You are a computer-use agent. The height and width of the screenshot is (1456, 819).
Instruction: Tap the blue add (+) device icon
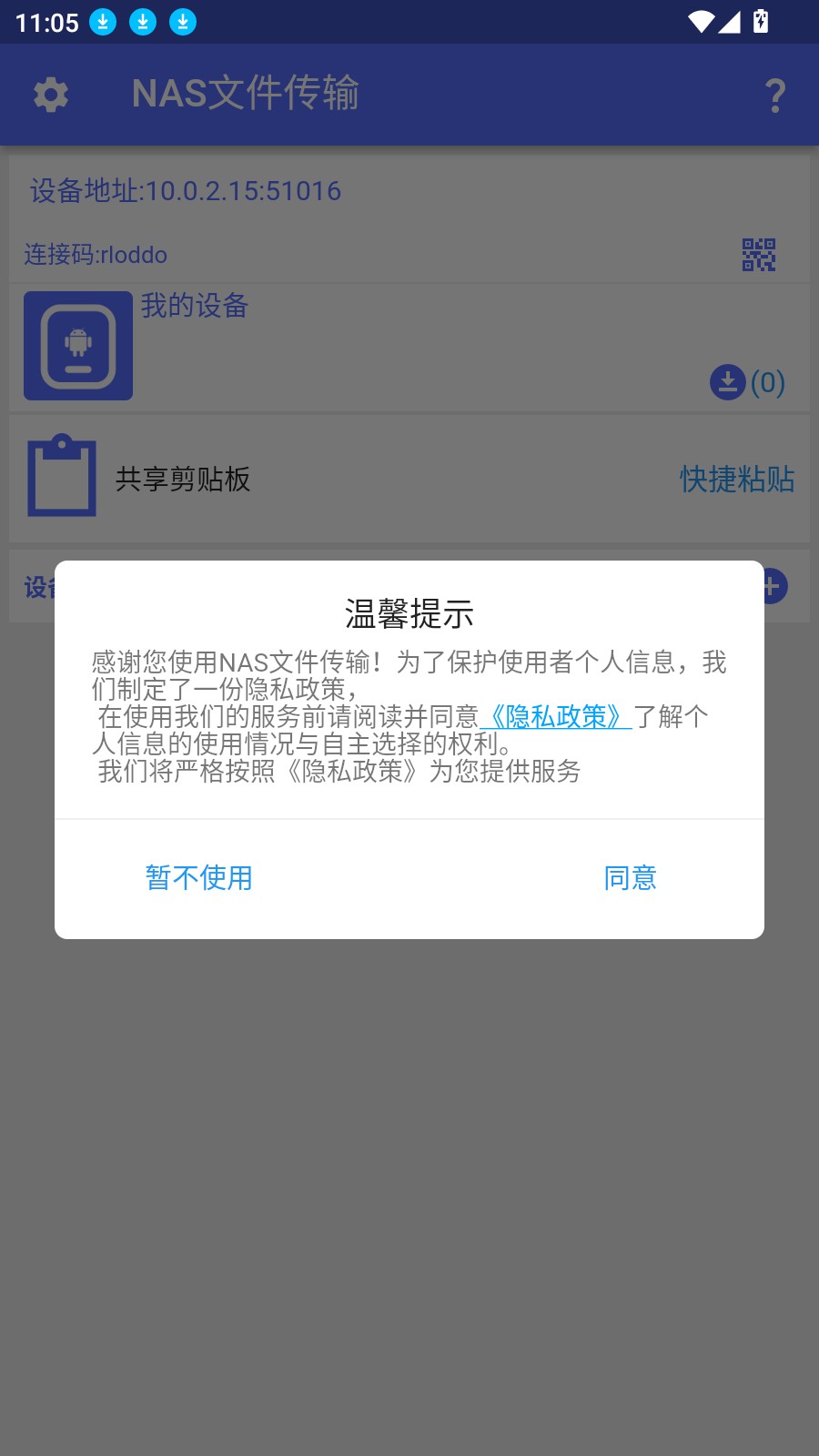tap(773, 586)
